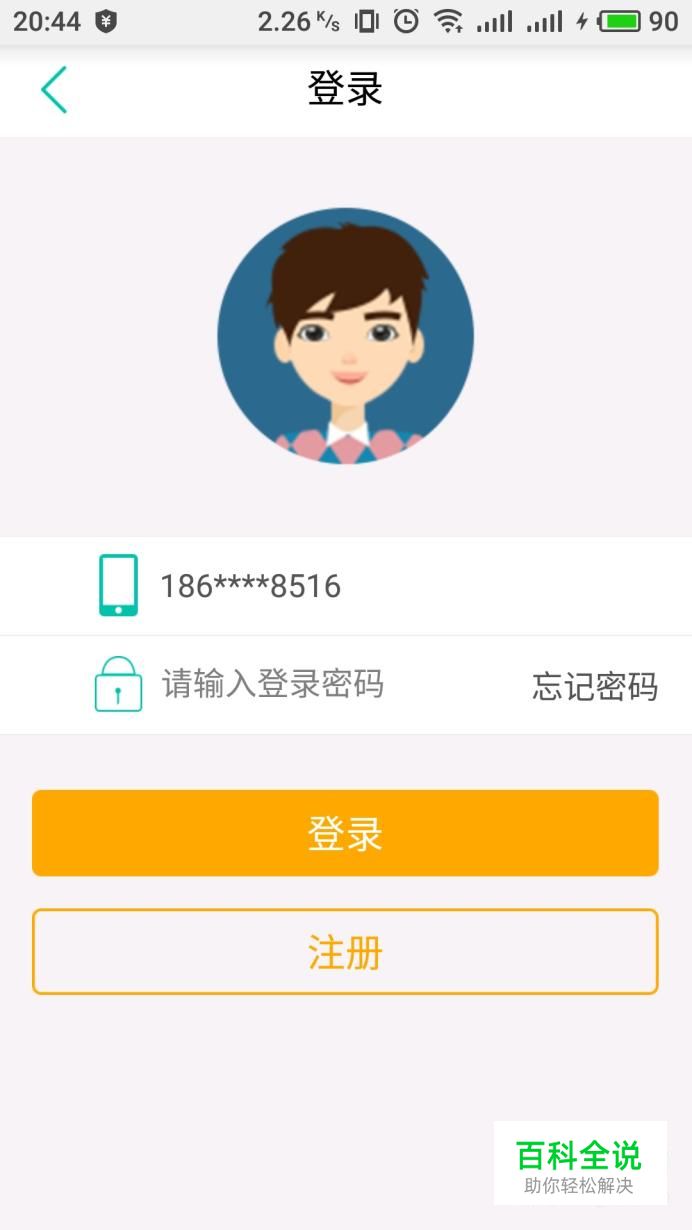Go back using the top-left arrow
Screen dimensions: 692x1230
click(x=54, y=90)
